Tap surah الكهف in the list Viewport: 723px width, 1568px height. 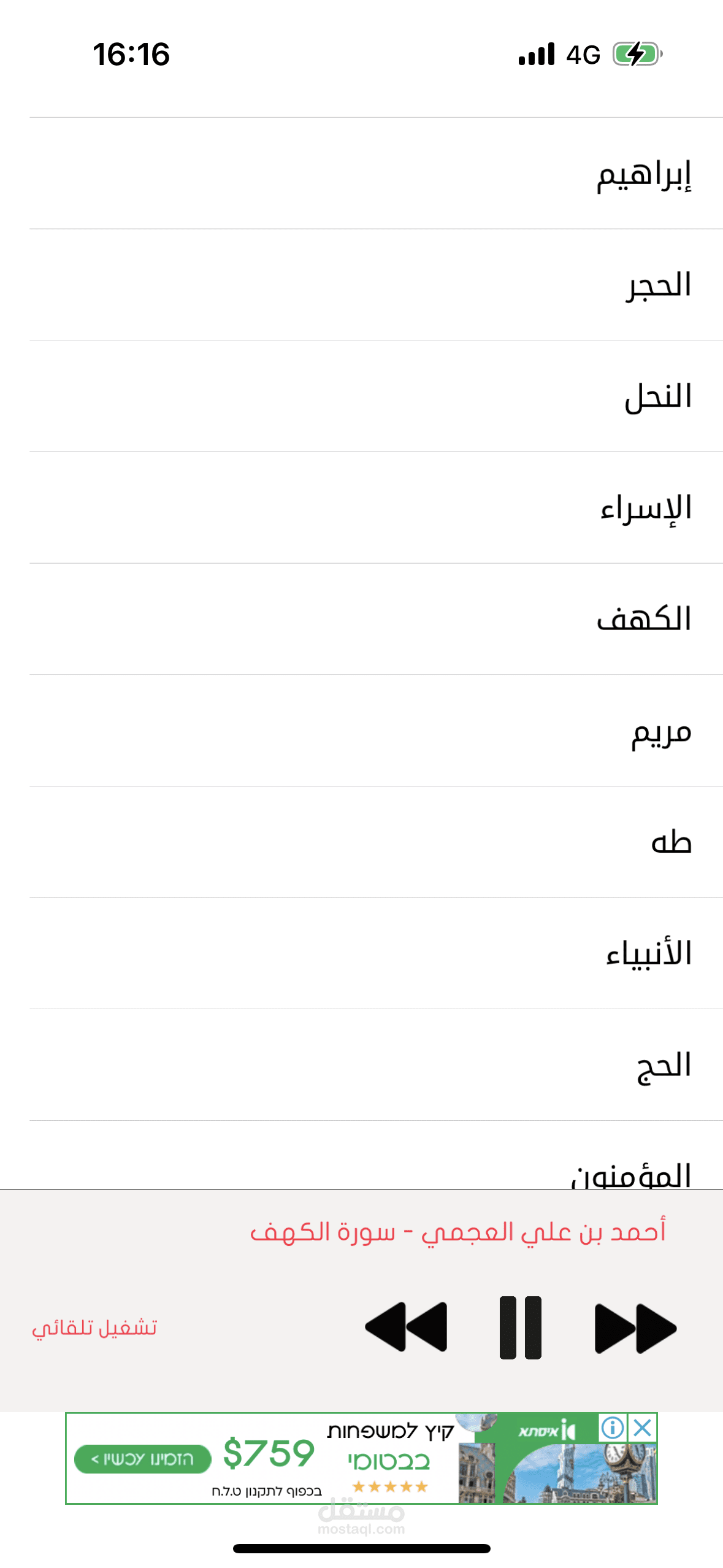(x=644, y=620)
